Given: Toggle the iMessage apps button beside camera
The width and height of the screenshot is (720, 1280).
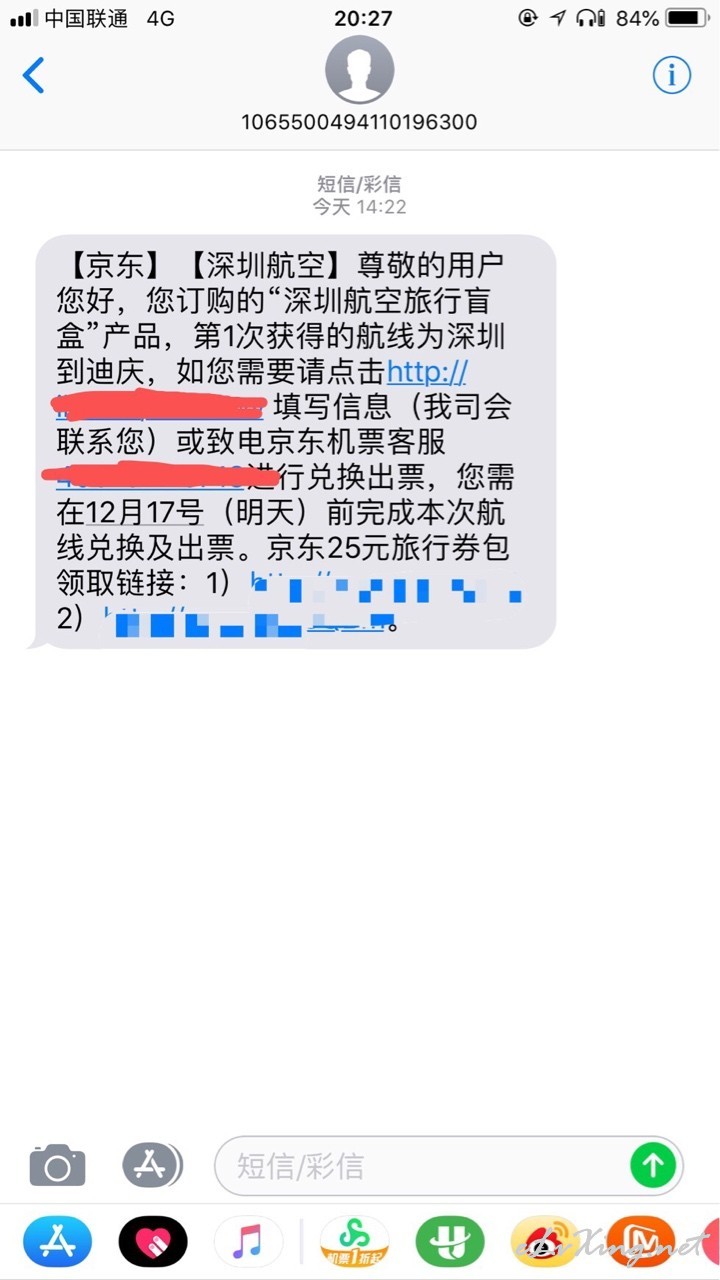Looking at the screenshot, I should coord(153,1165).
